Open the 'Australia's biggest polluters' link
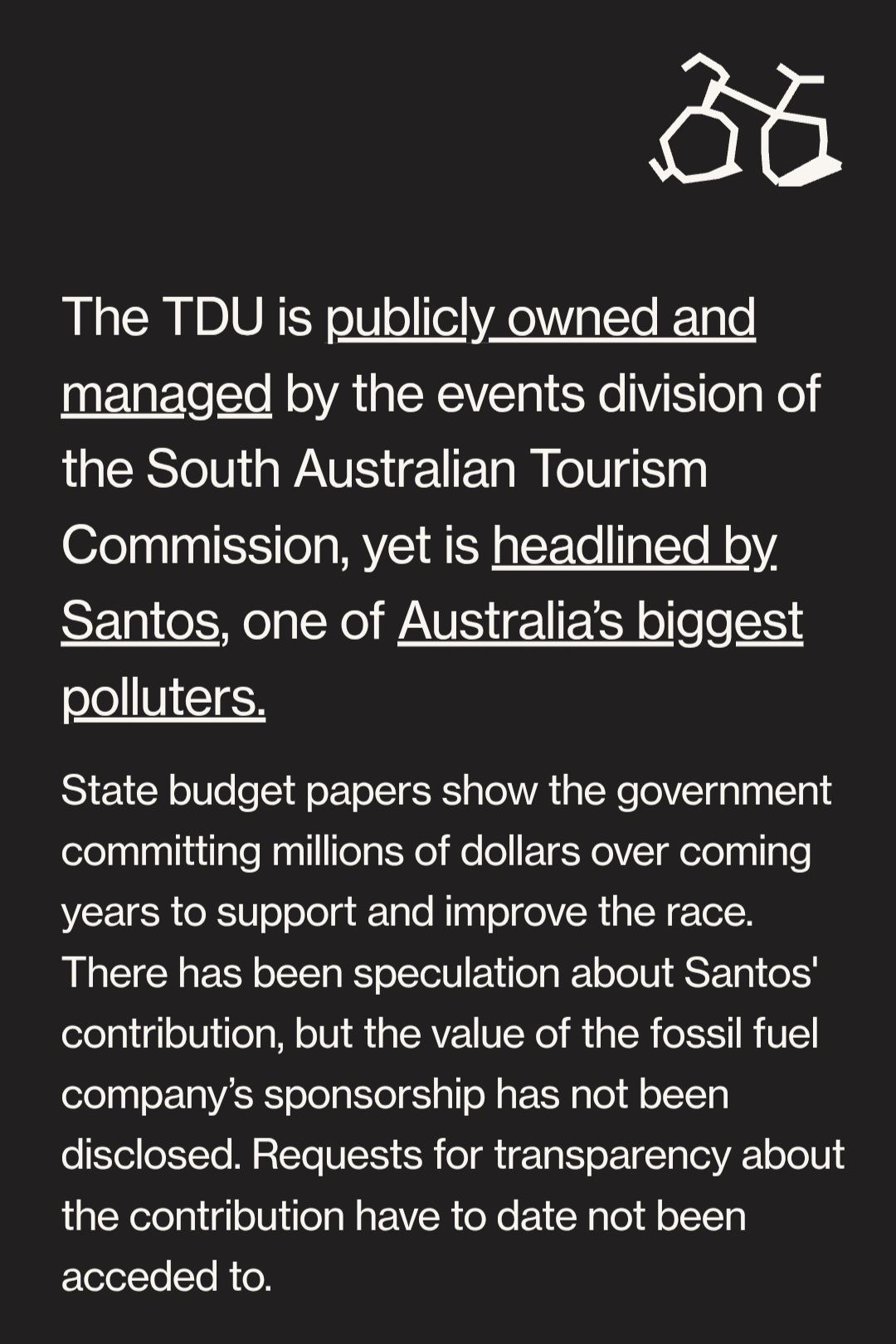Screen dimensions: 896x1344 600,621
